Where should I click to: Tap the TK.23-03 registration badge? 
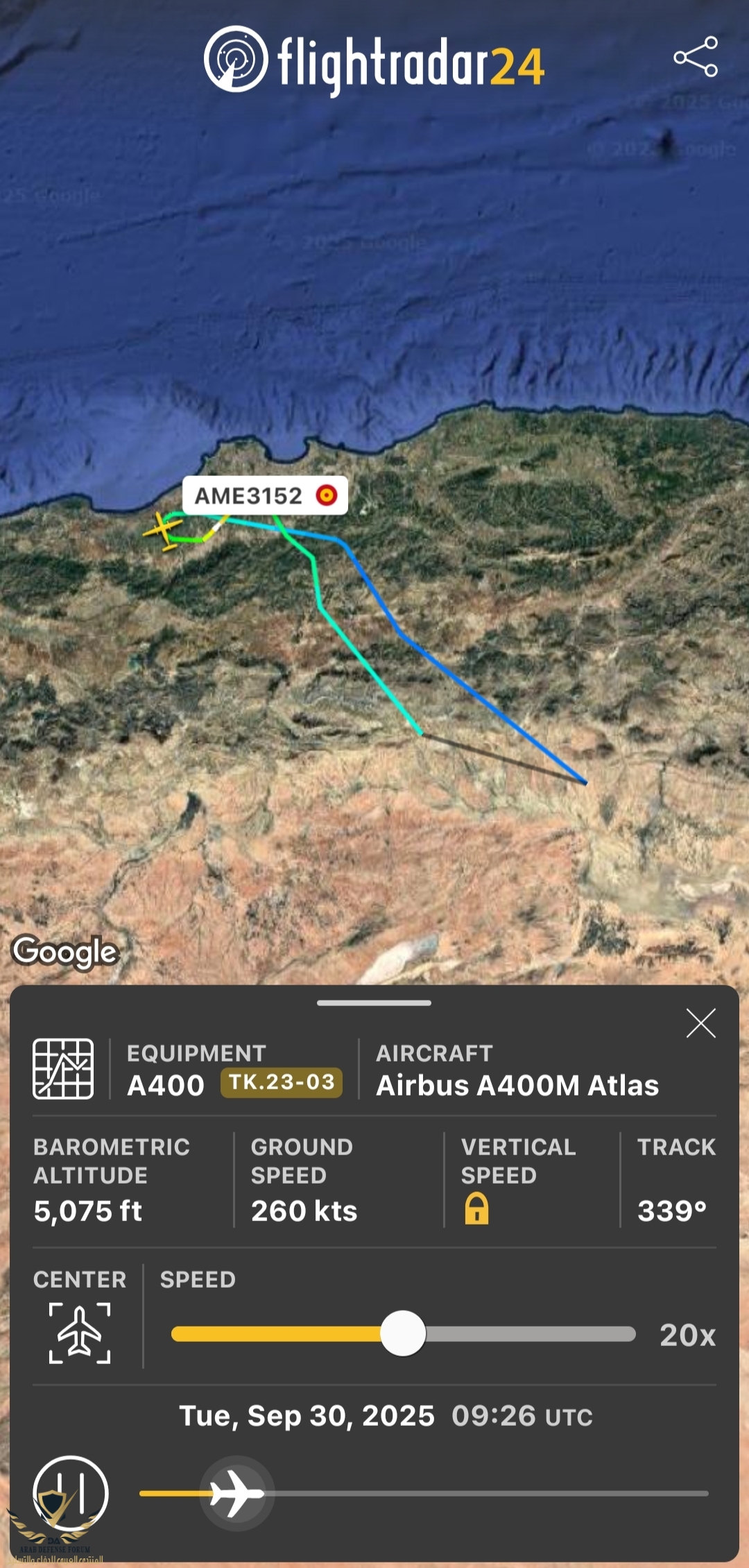282,1082
